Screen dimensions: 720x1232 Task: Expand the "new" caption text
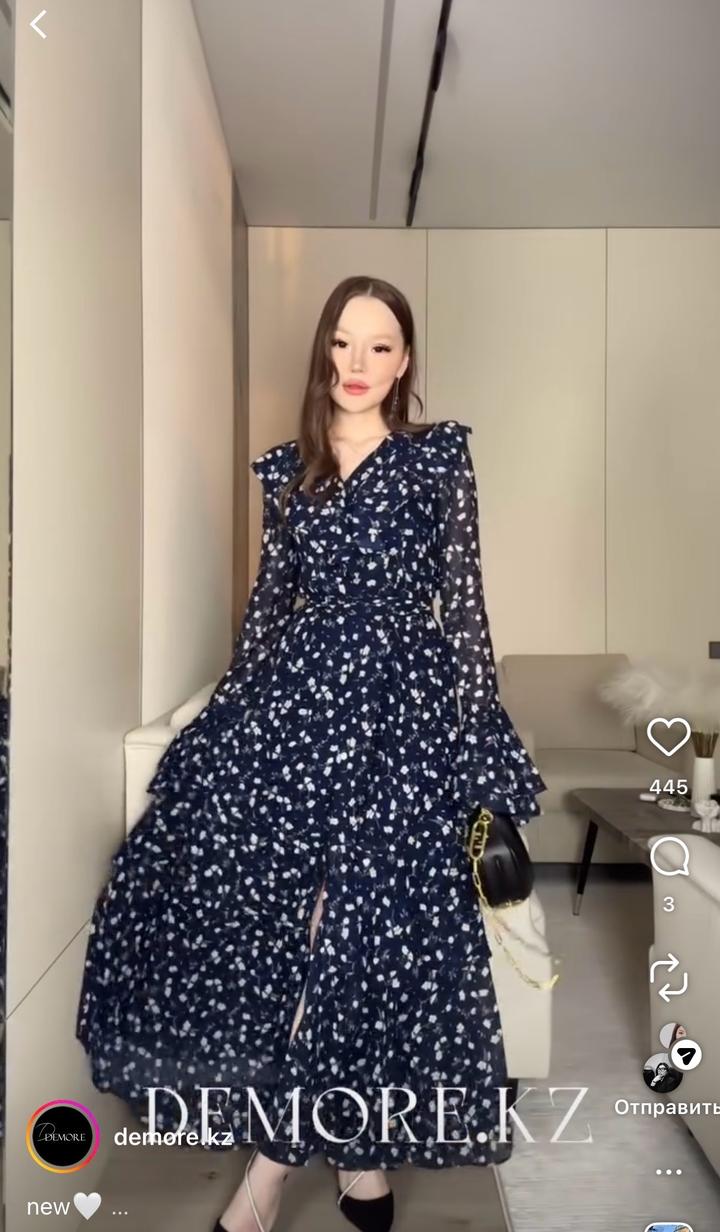(120, 1208)
